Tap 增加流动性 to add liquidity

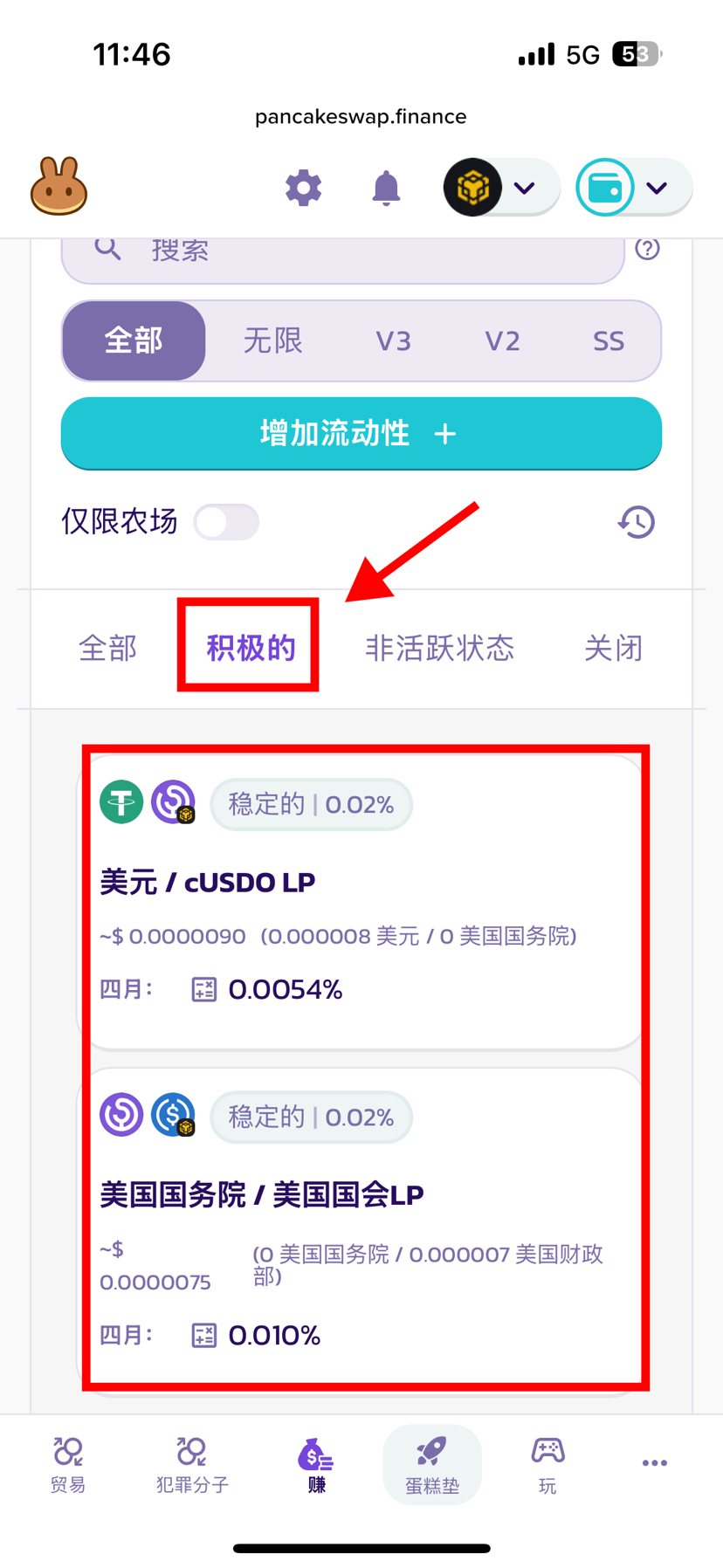tap(361, 433)
